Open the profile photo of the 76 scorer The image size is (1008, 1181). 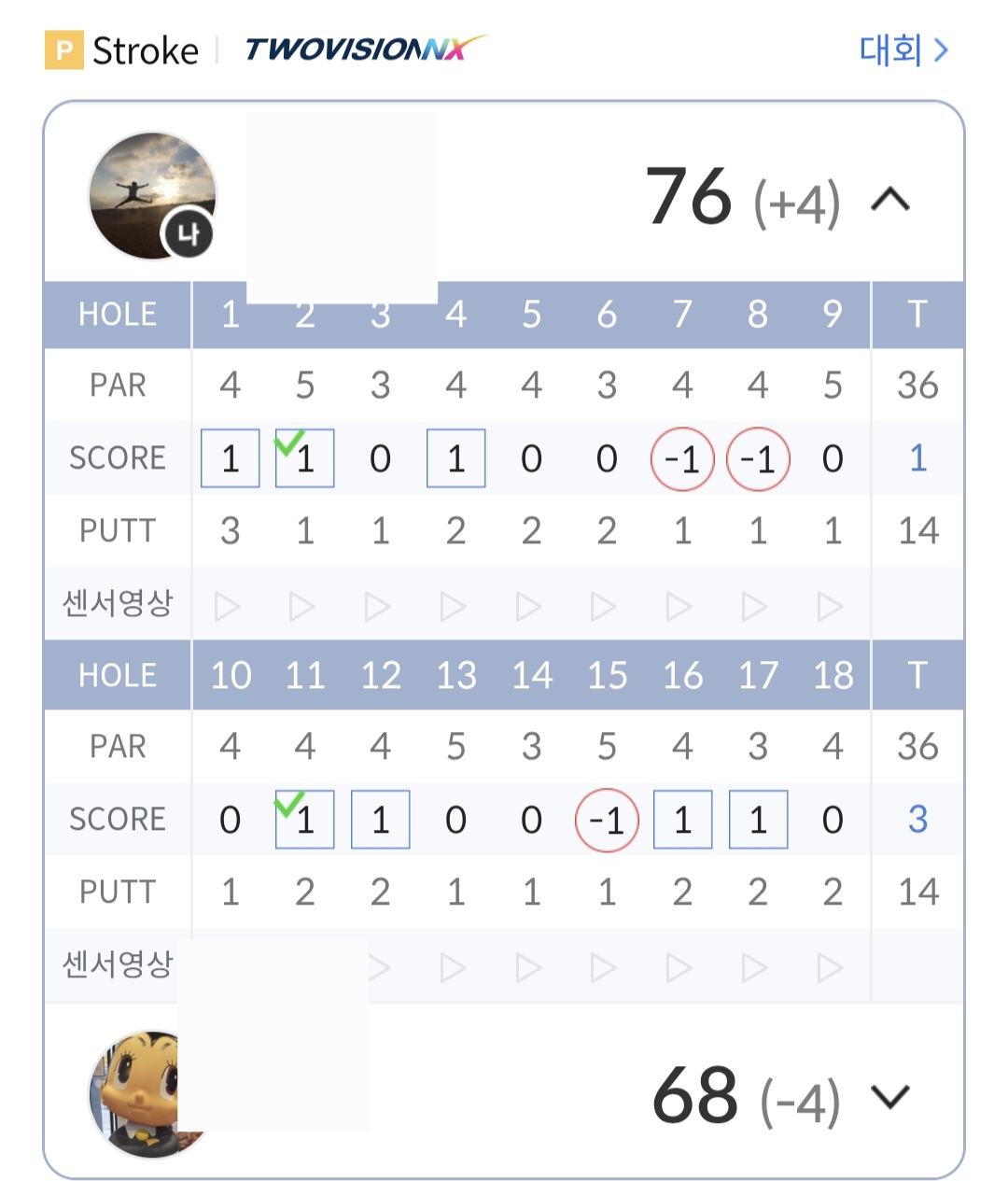pos(152,196)
